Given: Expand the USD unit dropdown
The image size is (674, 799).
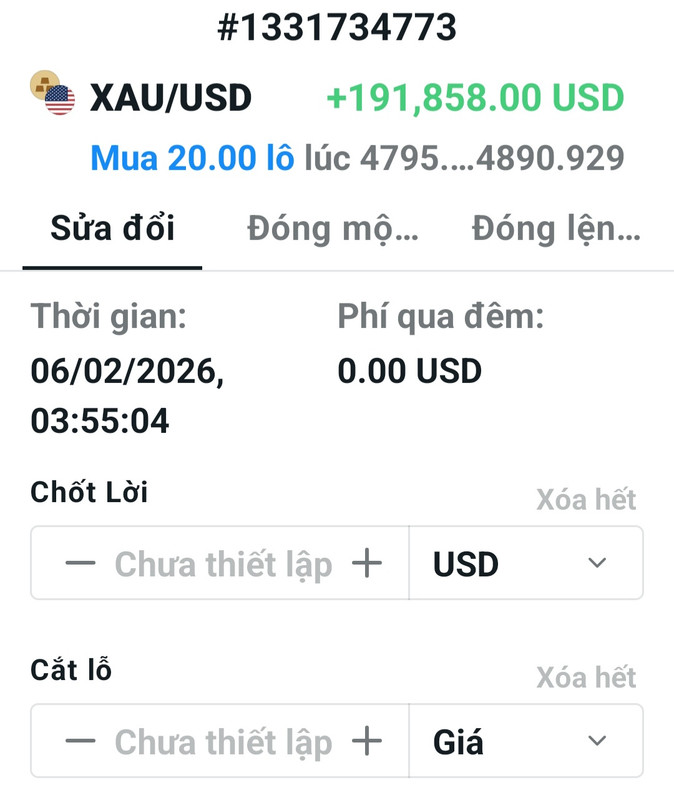Looking at the screenshot, I should click(525, 564).
